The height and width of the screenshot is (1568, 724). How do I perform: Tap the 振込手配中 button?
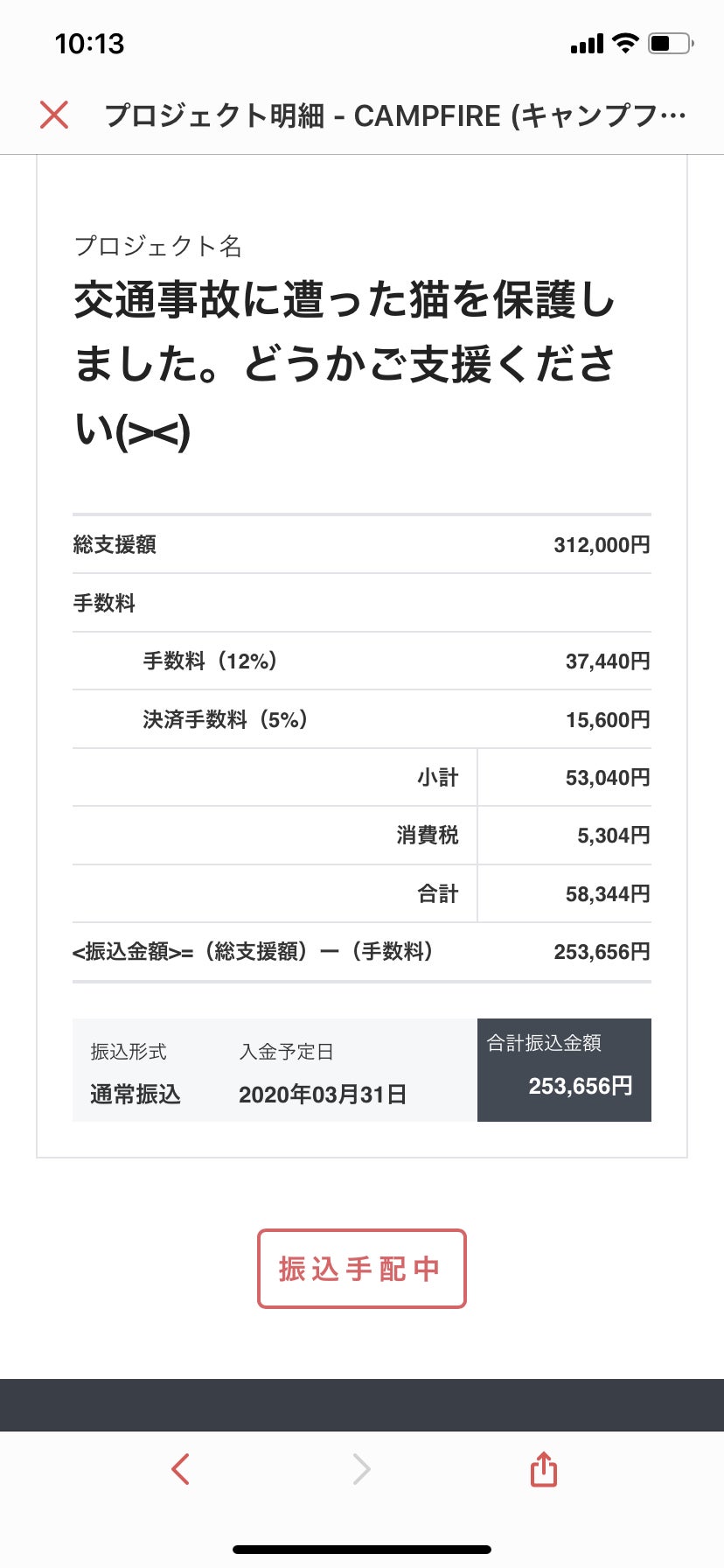[361, 1269]
